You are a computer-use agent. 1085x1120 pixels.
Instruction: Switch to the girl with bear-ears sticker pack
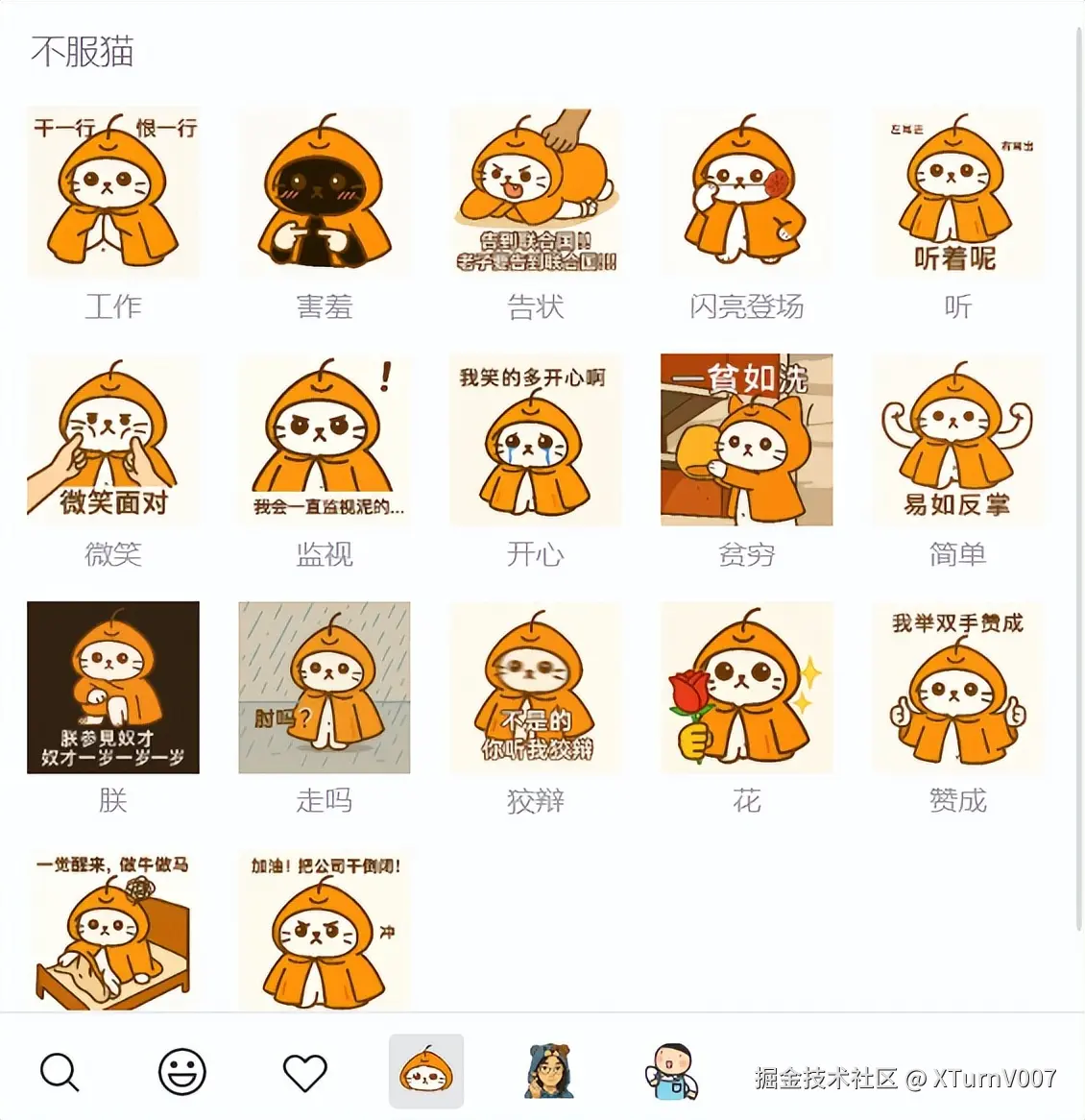549,1071
